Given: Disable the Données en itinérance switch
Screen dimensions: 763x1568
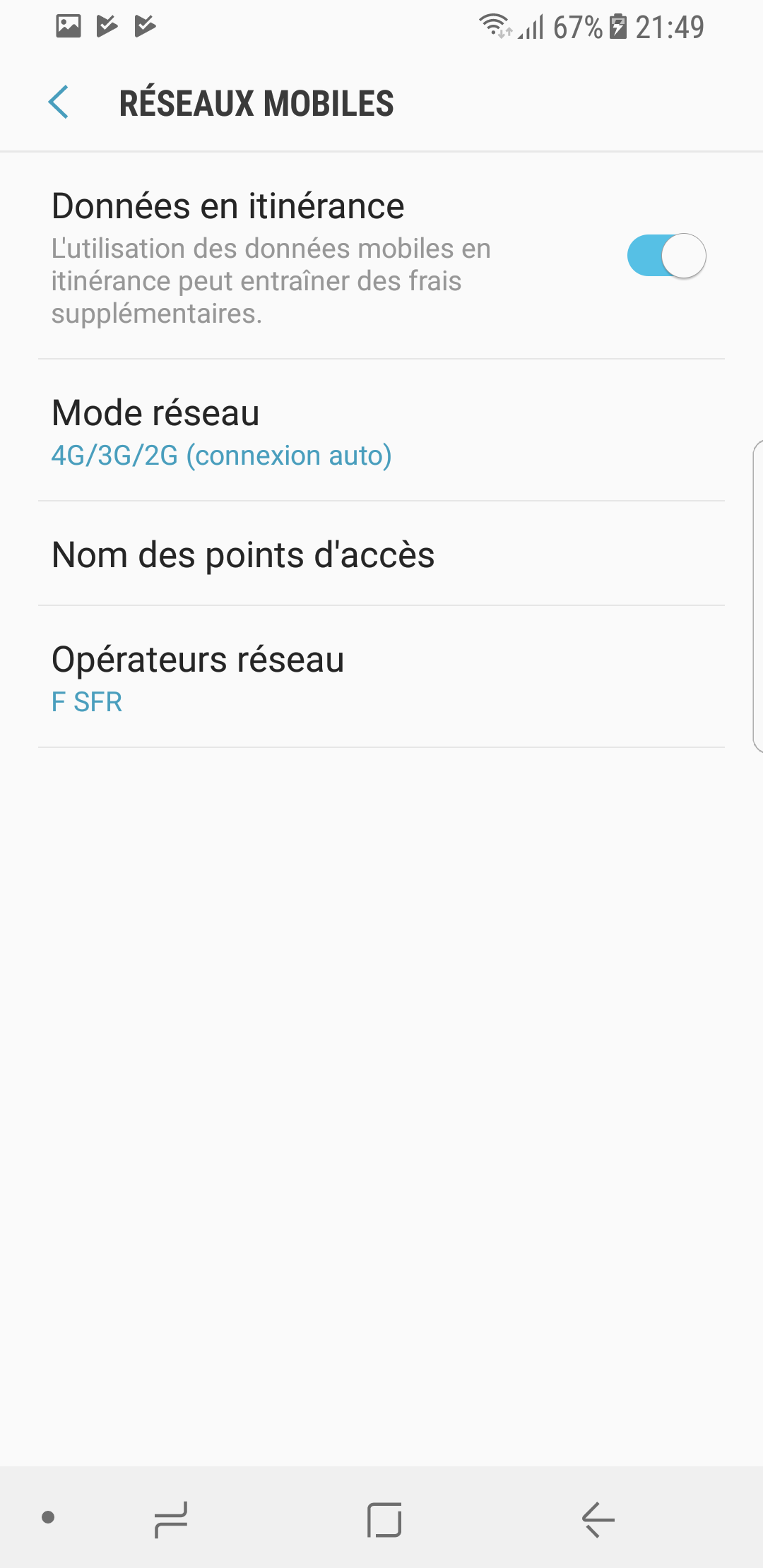Looking at the screenshot, I should tap(666, 256).
